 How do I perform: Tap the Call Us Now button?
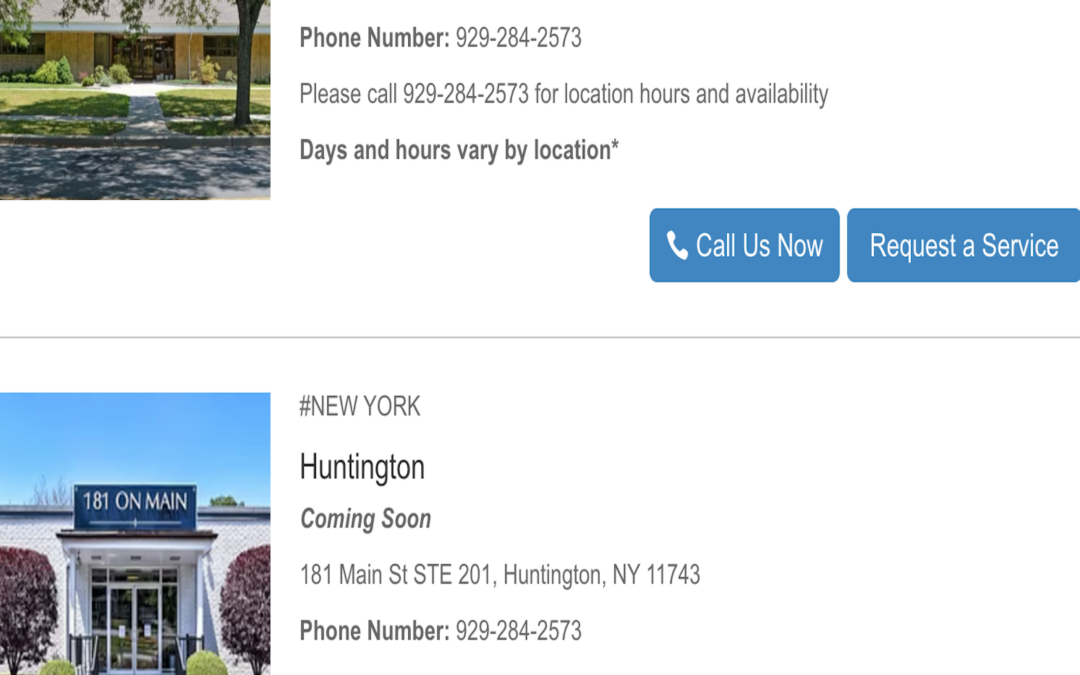[744, 245]
